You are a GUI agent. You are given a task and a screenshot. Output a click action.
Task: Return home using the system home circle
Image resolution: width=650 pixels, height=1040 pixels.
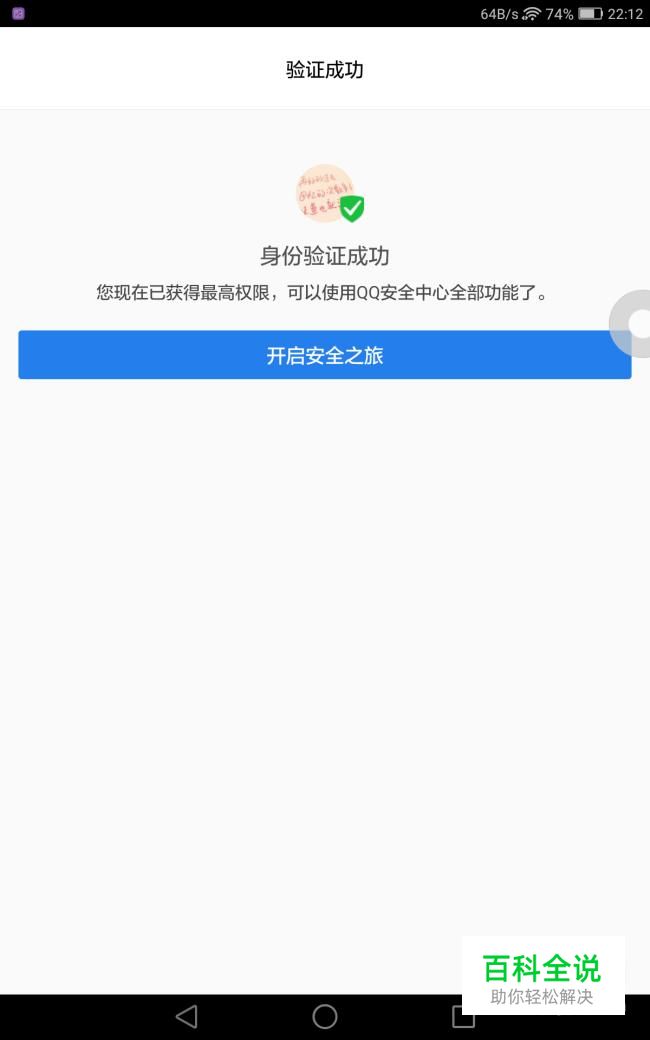pyautogui.click(x=324, y=1016)
